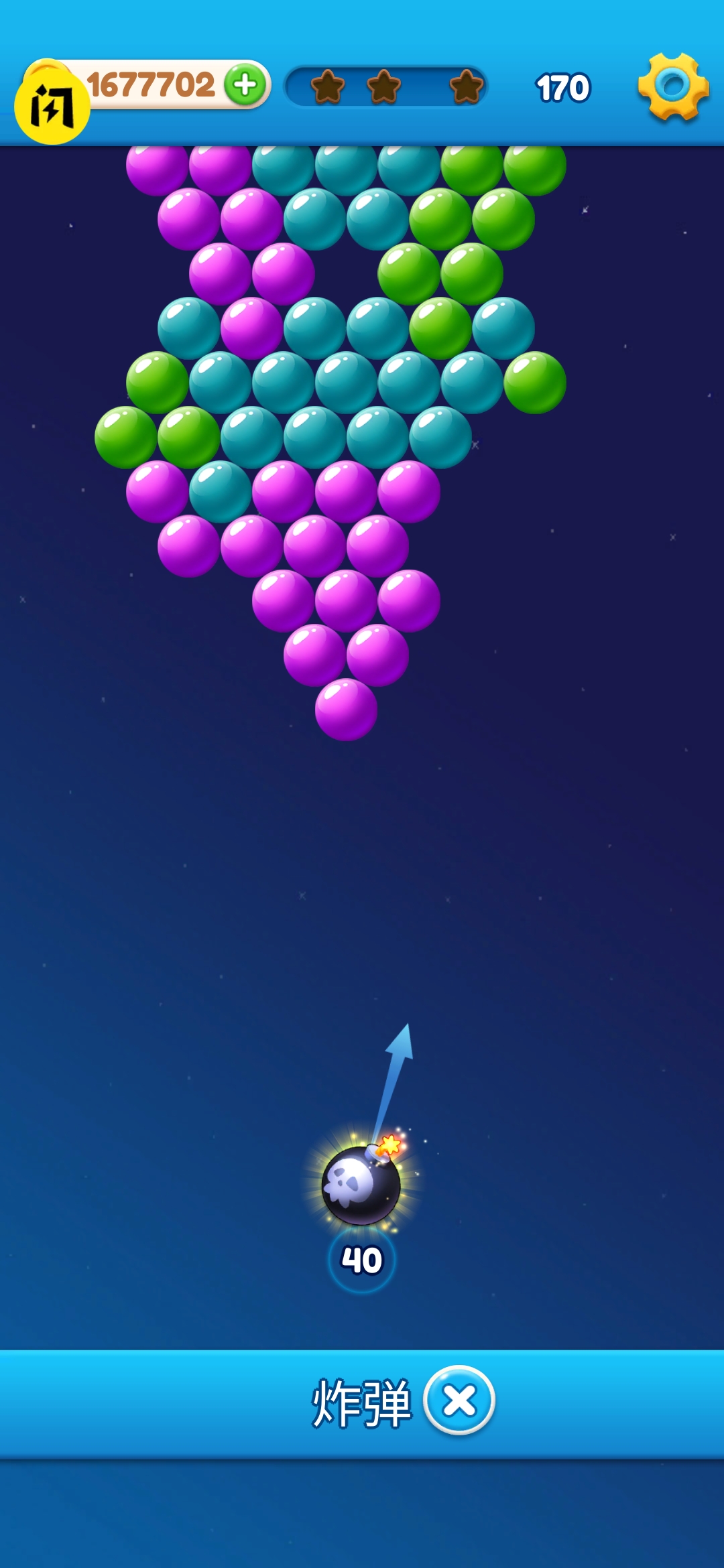Viewport: 724px width, 1568px height.
Task: Tap the yellow lightning badge icon
Action: 52,106
